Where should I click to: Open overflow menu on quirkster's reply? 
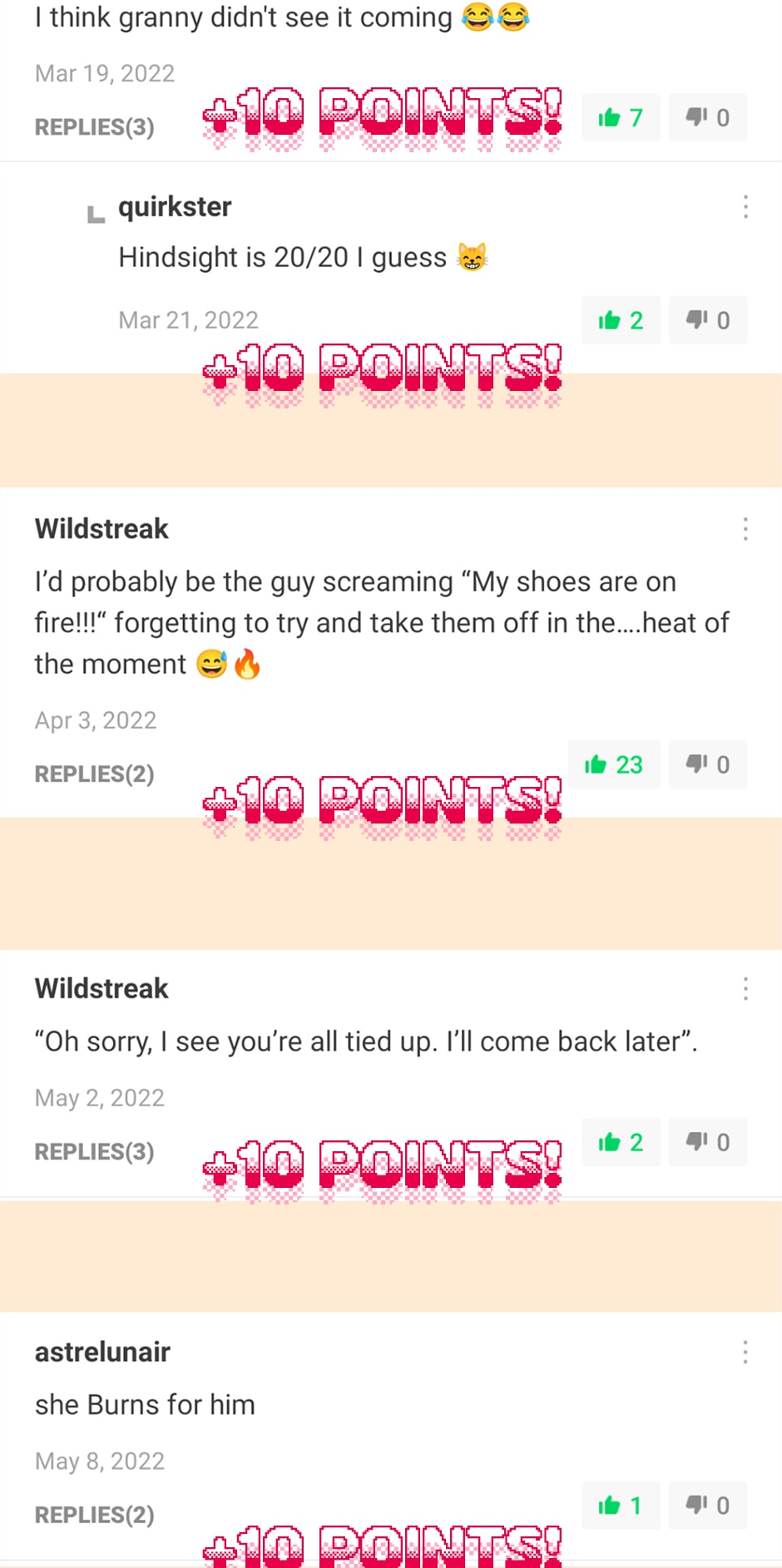pos(745,206)
